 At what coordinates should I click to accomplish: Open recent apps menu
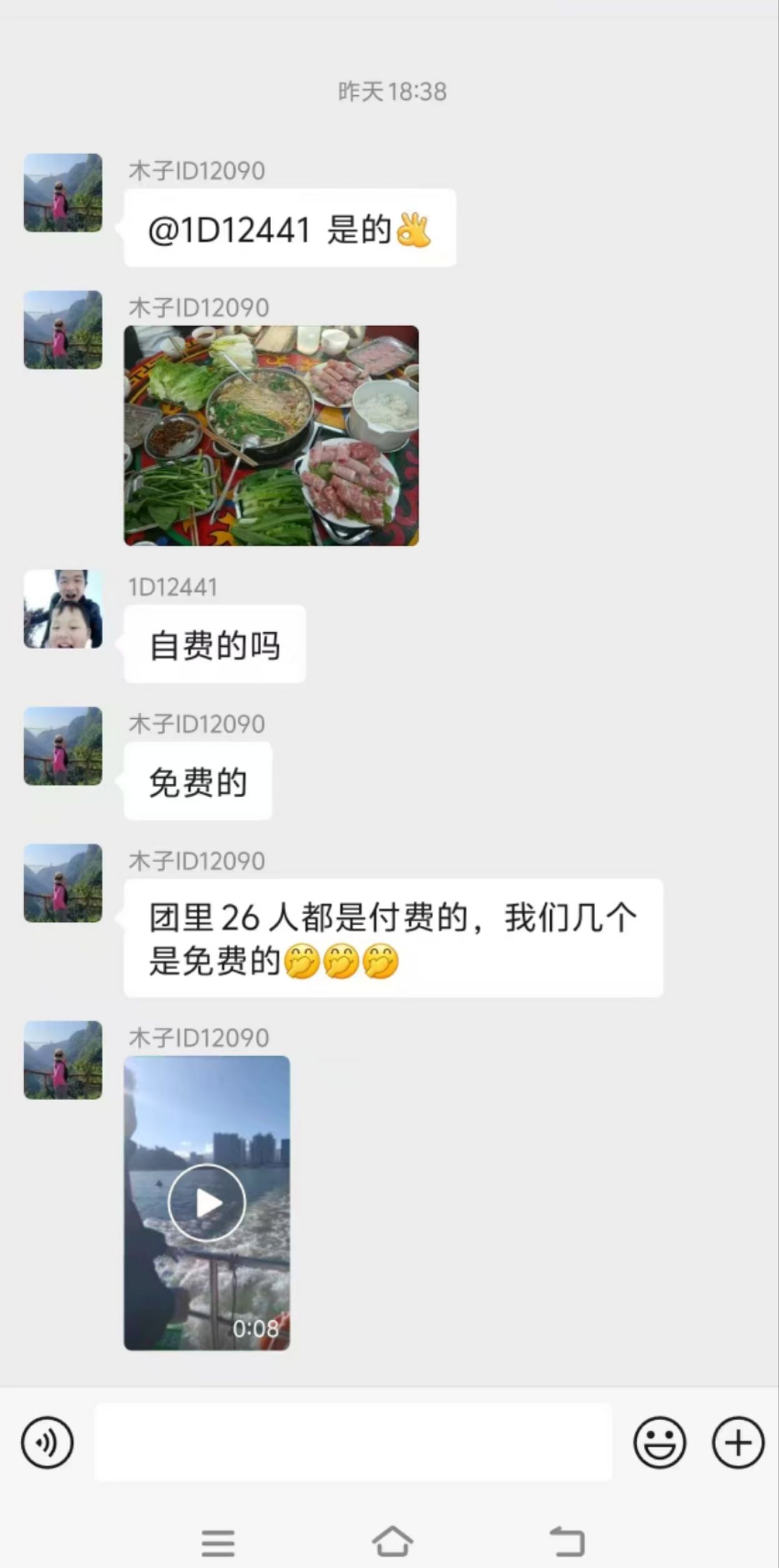(218, 1542)
